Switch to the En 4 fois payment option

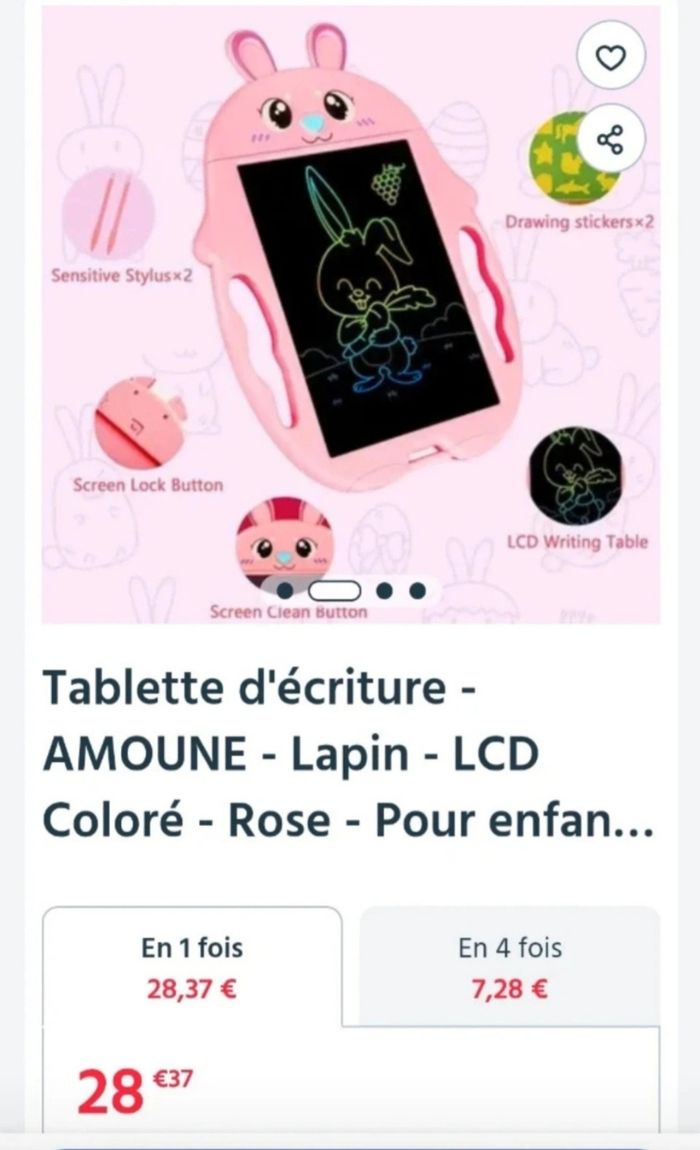click(510, 967)
